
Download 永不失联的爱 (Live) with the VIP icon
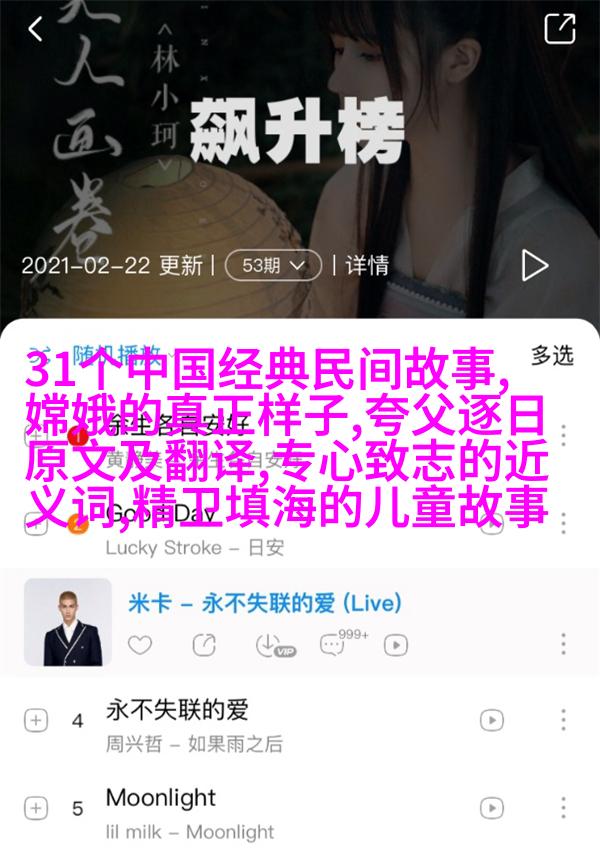(x=269, y=644)
